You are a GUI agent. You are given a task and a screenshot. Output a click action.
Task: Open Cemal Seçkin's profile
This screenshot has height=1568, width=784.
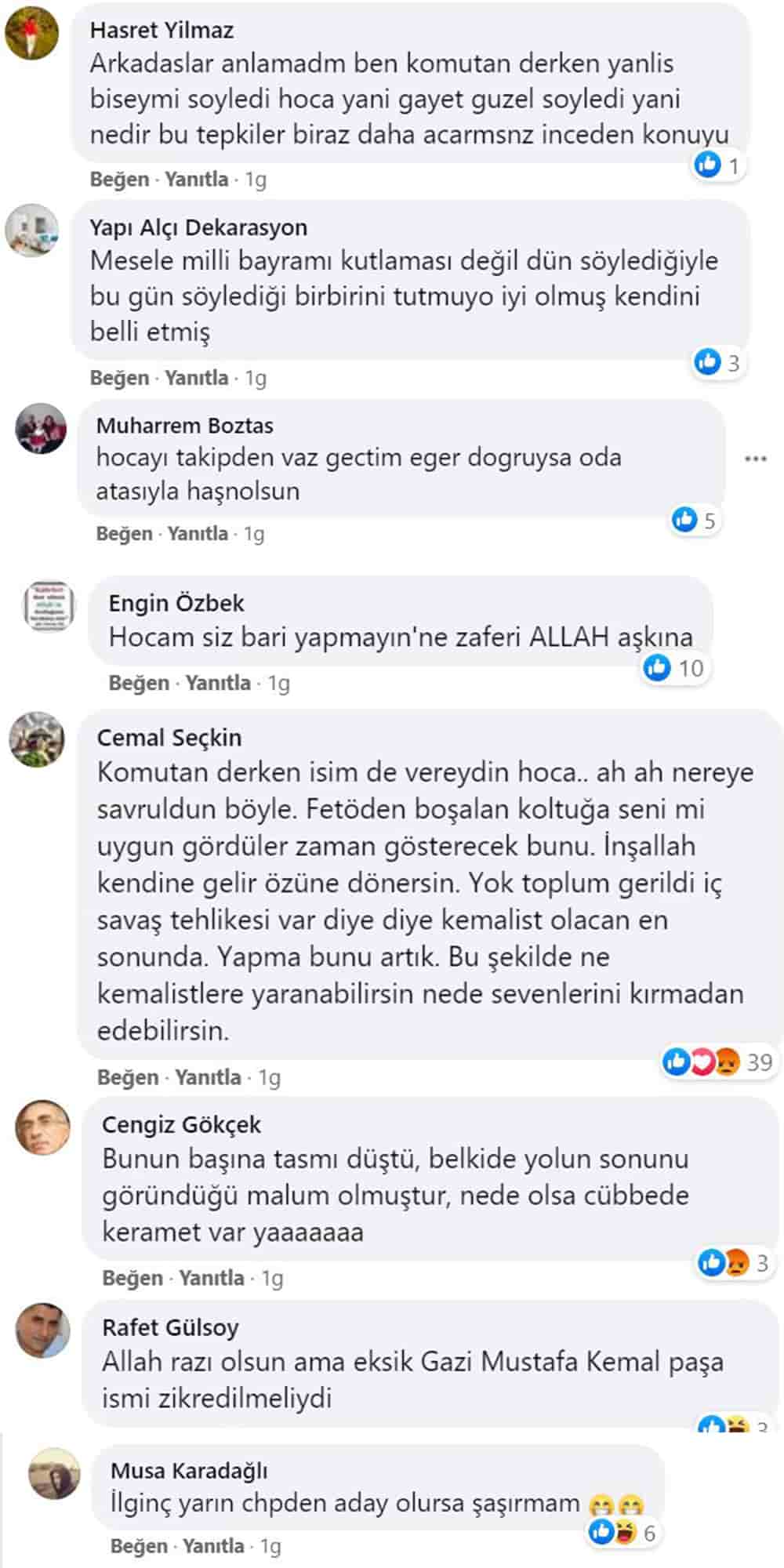(169, 738)
